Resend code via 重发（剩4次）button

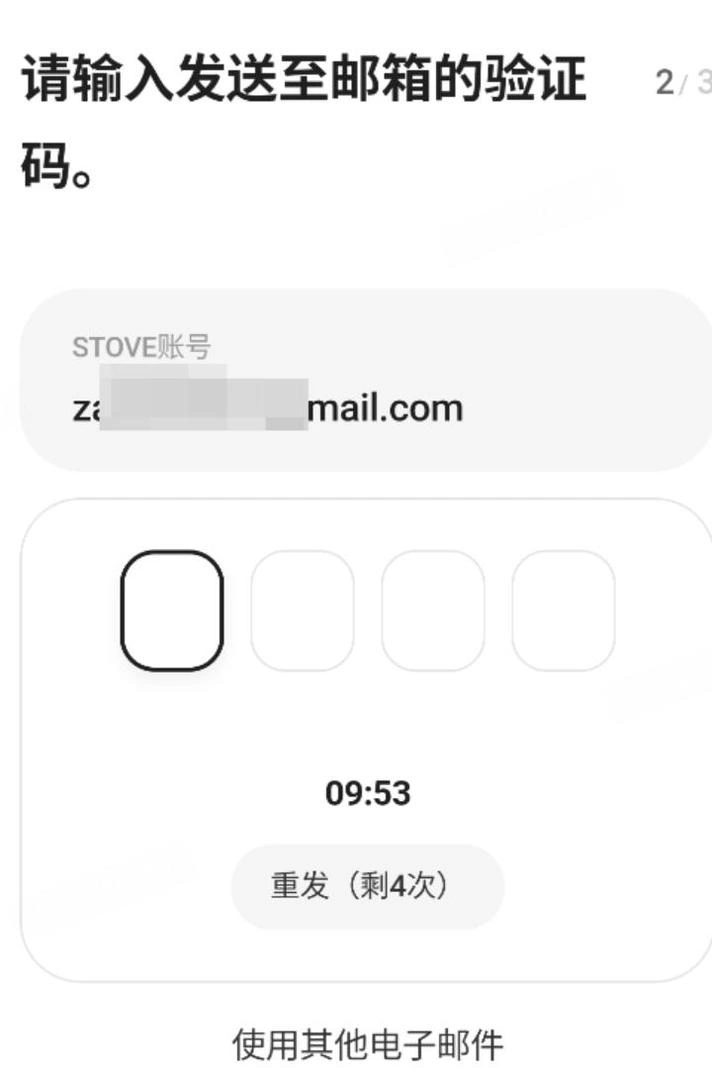pyautogui.click(x=367, y=887)
